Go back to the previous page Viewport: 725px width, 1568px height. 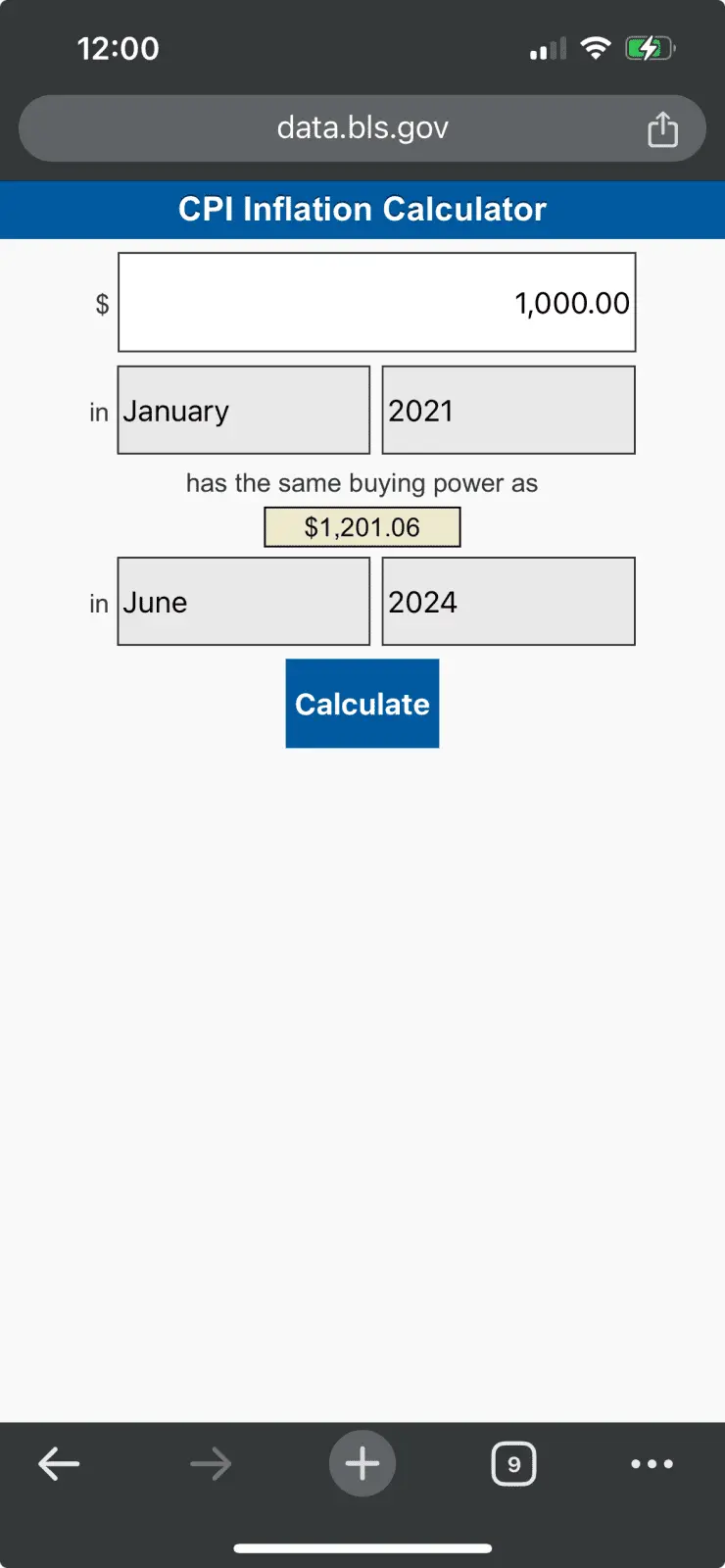click(59, 1463)
